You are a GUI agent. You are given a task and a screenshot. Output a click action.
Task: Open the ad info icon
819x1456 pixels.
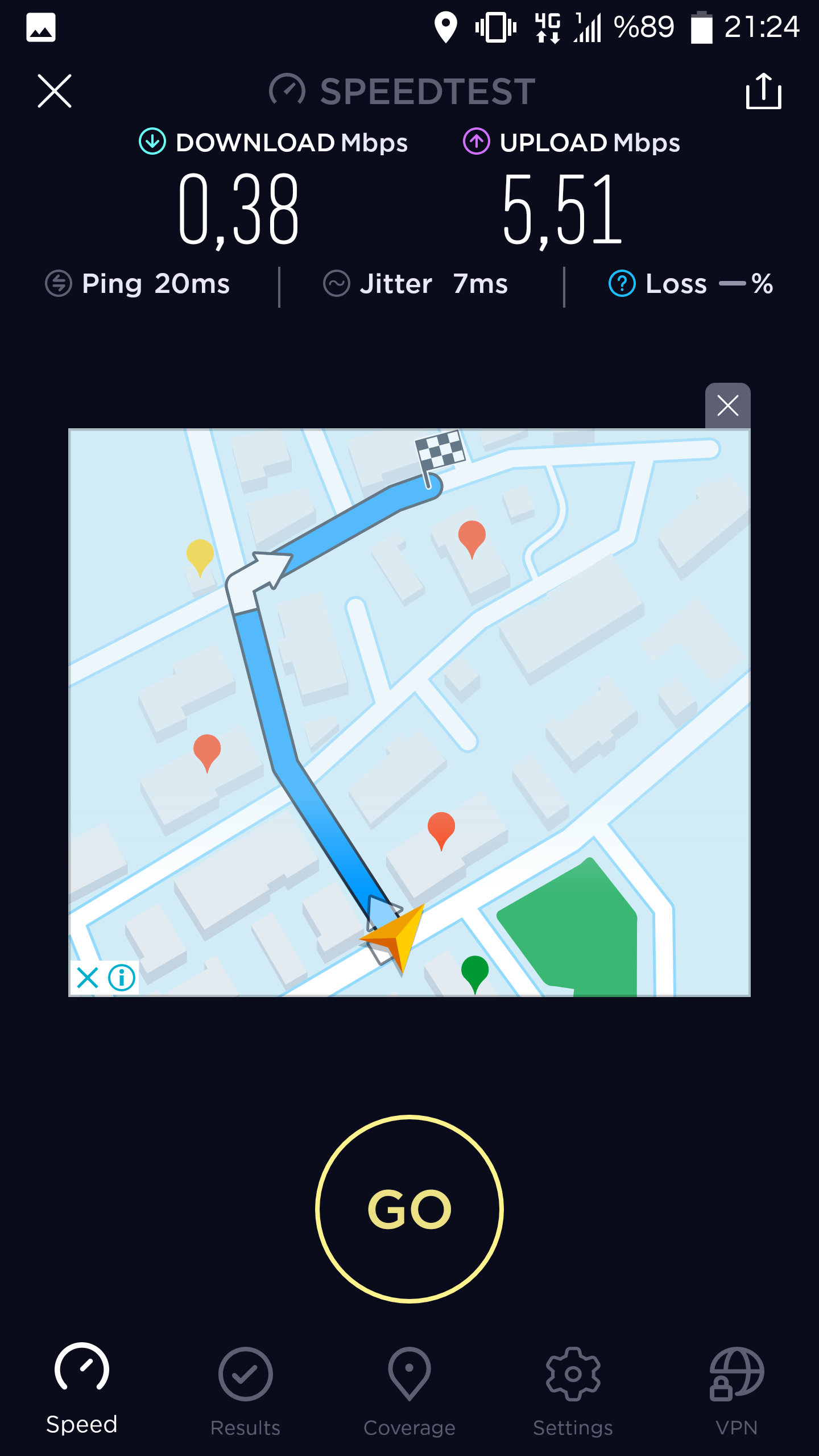pyautogui.click(x=122, y=978)
